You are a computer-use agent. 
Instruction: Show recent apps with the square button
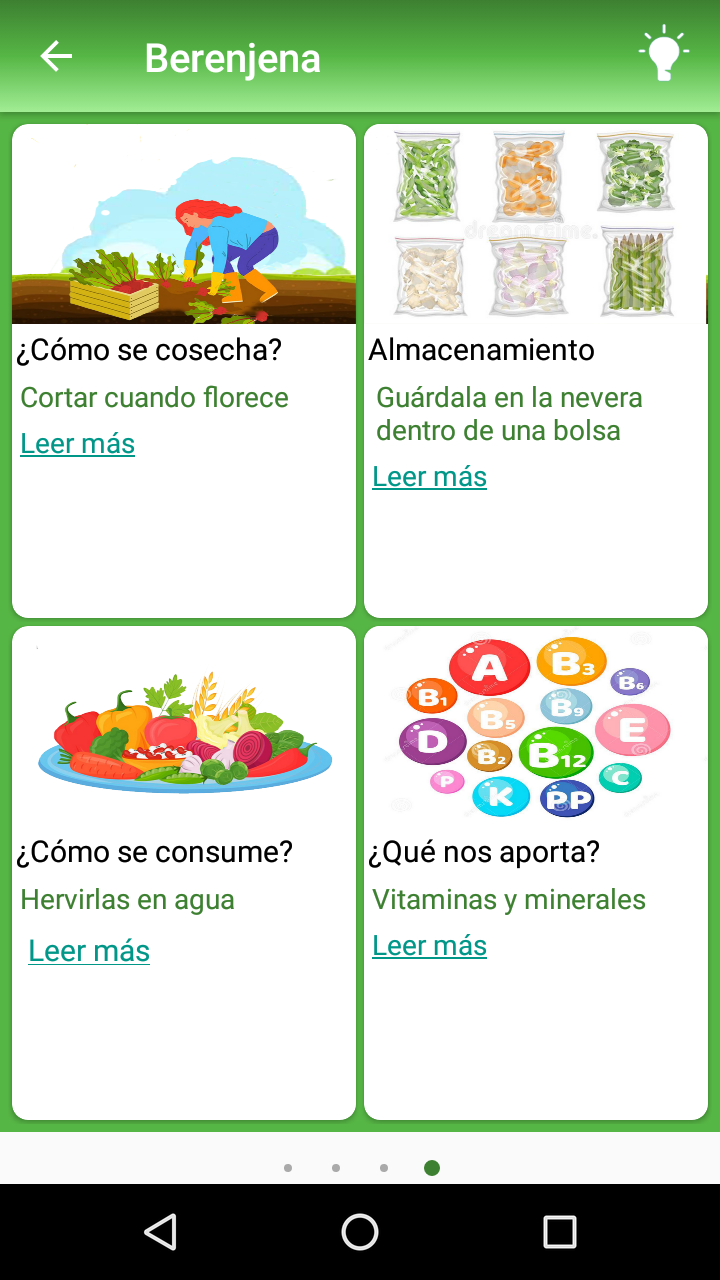tap(559, 1232)
